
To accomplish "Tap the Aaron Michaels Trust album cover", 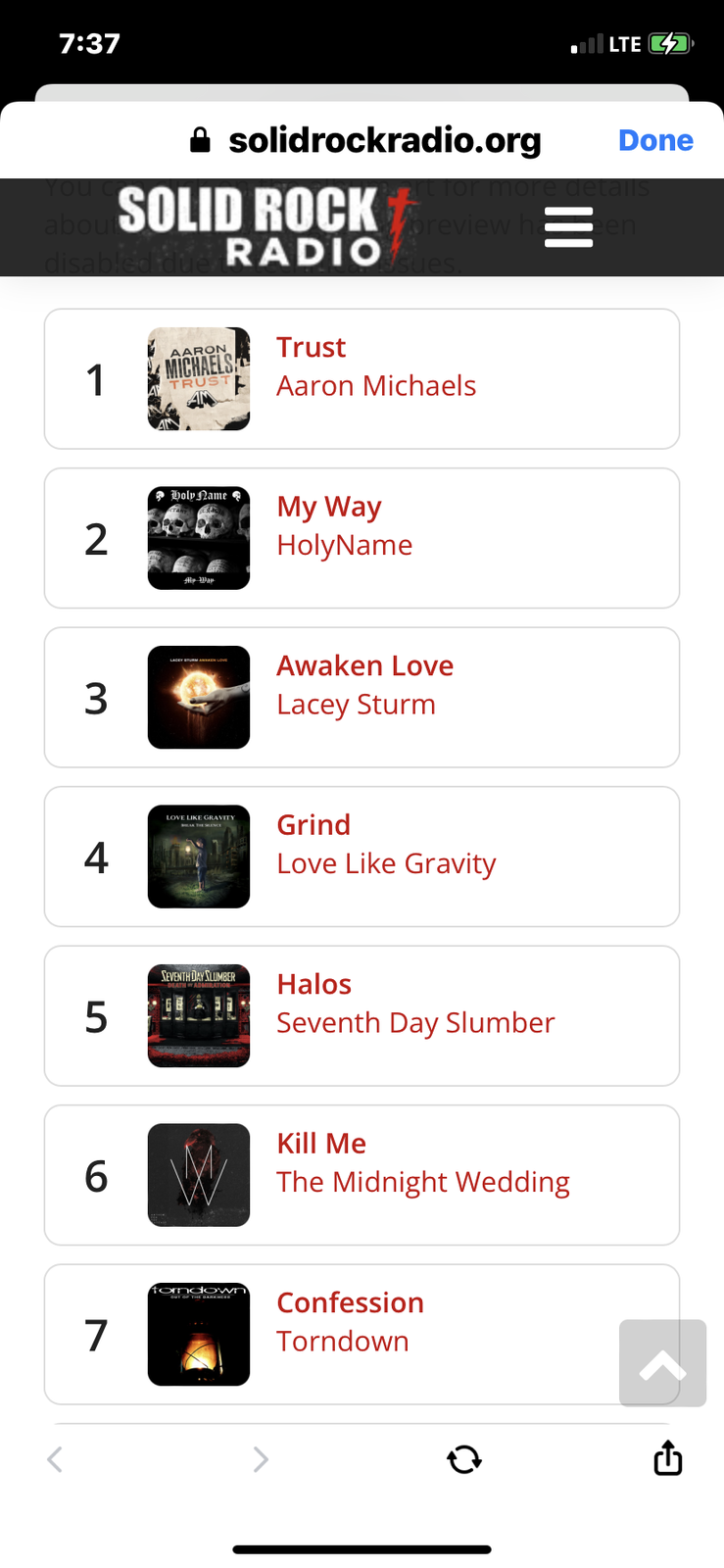I will pos(199,379).
